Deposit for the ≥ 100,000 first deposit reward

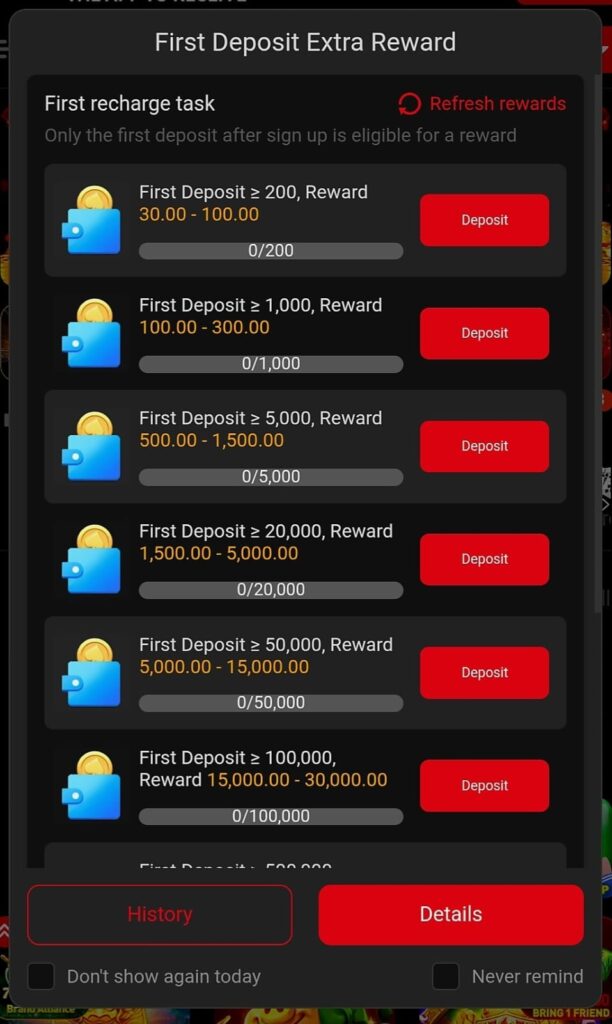484,786
